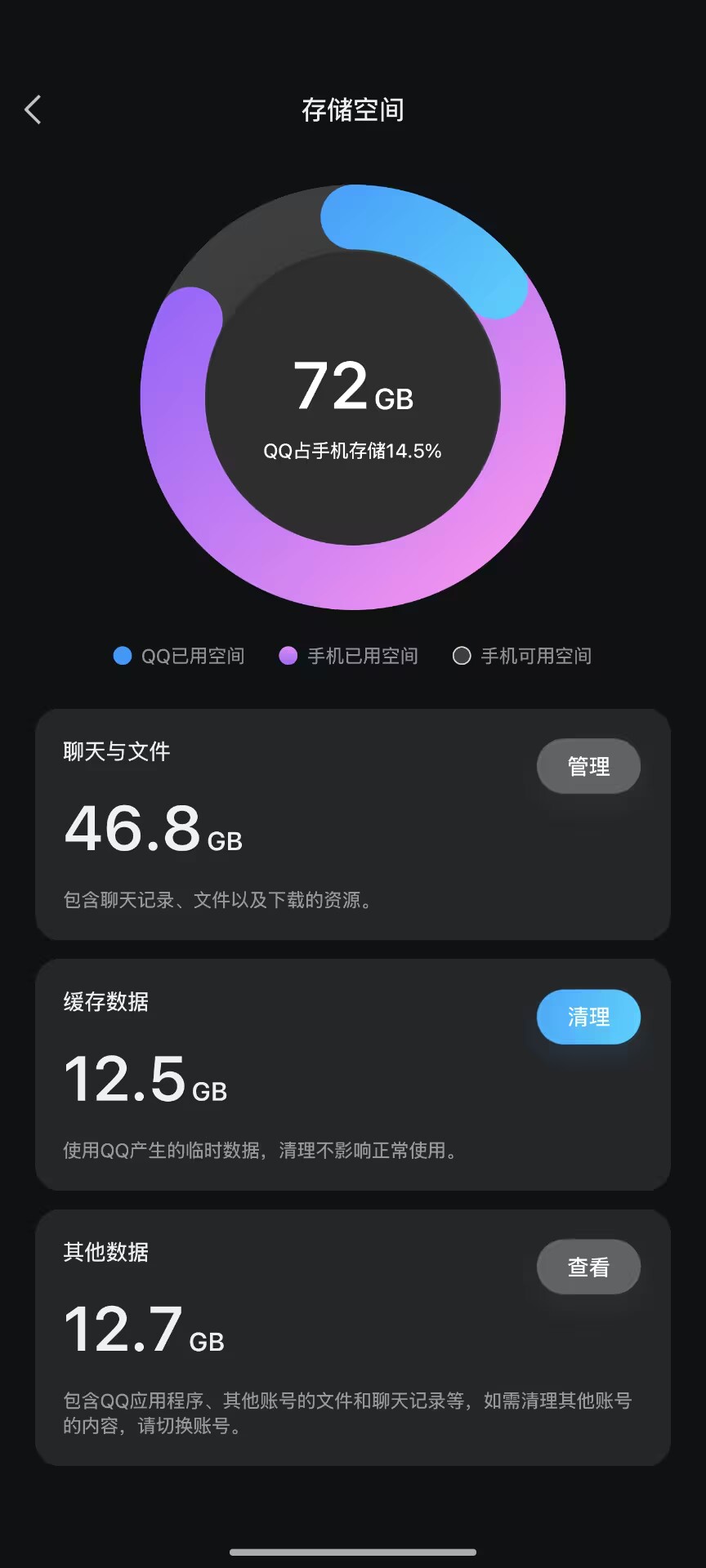This screenshot has width=706, height=1568.
Task: Tap 管理 for chat and files
Action: pyautogui.click(x=588, y=766)
